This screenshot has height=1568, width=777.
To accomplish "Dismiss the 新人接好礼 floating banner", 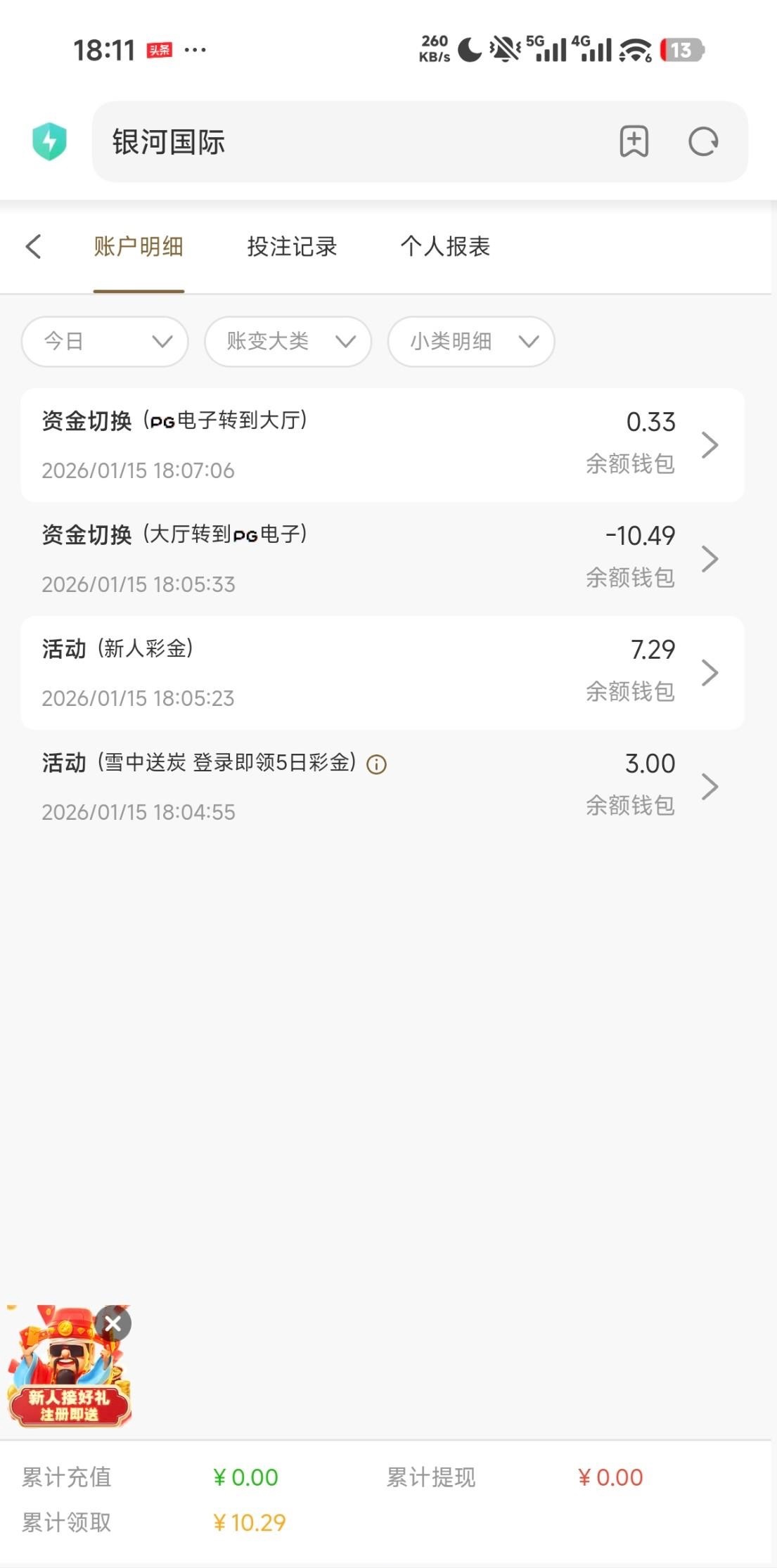I will [x=113, y=1324].
